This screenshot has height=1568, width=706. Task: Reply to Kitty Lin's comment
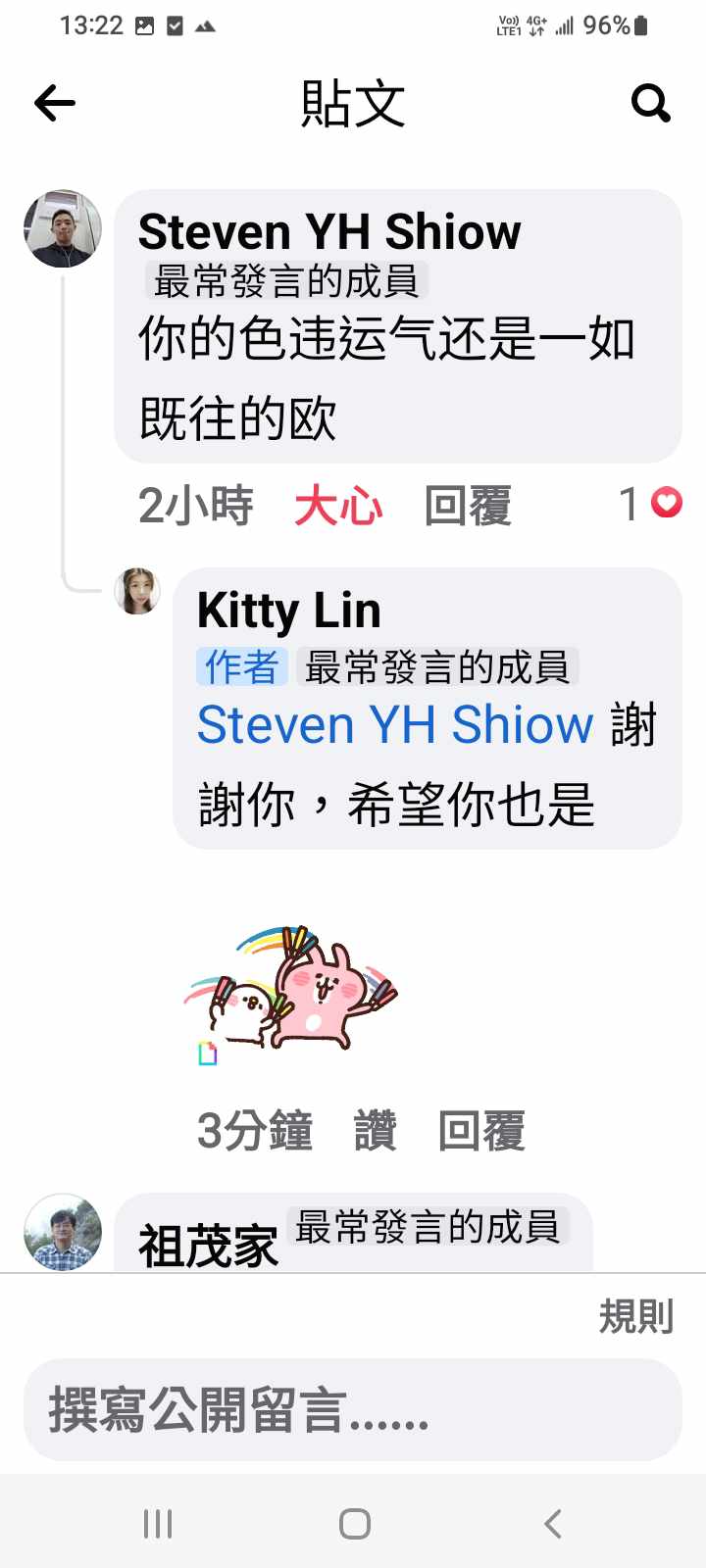(x=481, y=1131)
